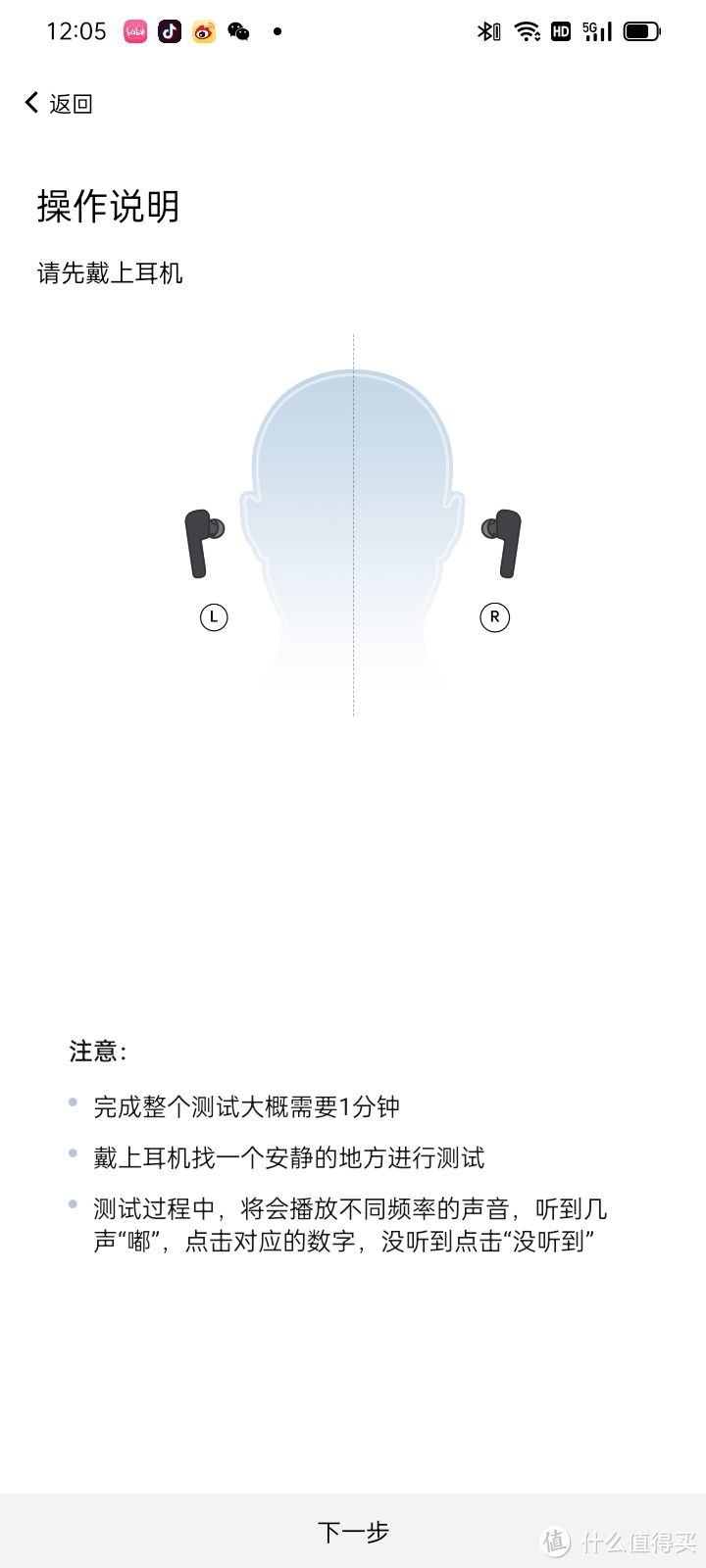The height and width of the screenshot is (1568, 706).
Task: Tap the back chevron at top left
Action: pos(28,102)
